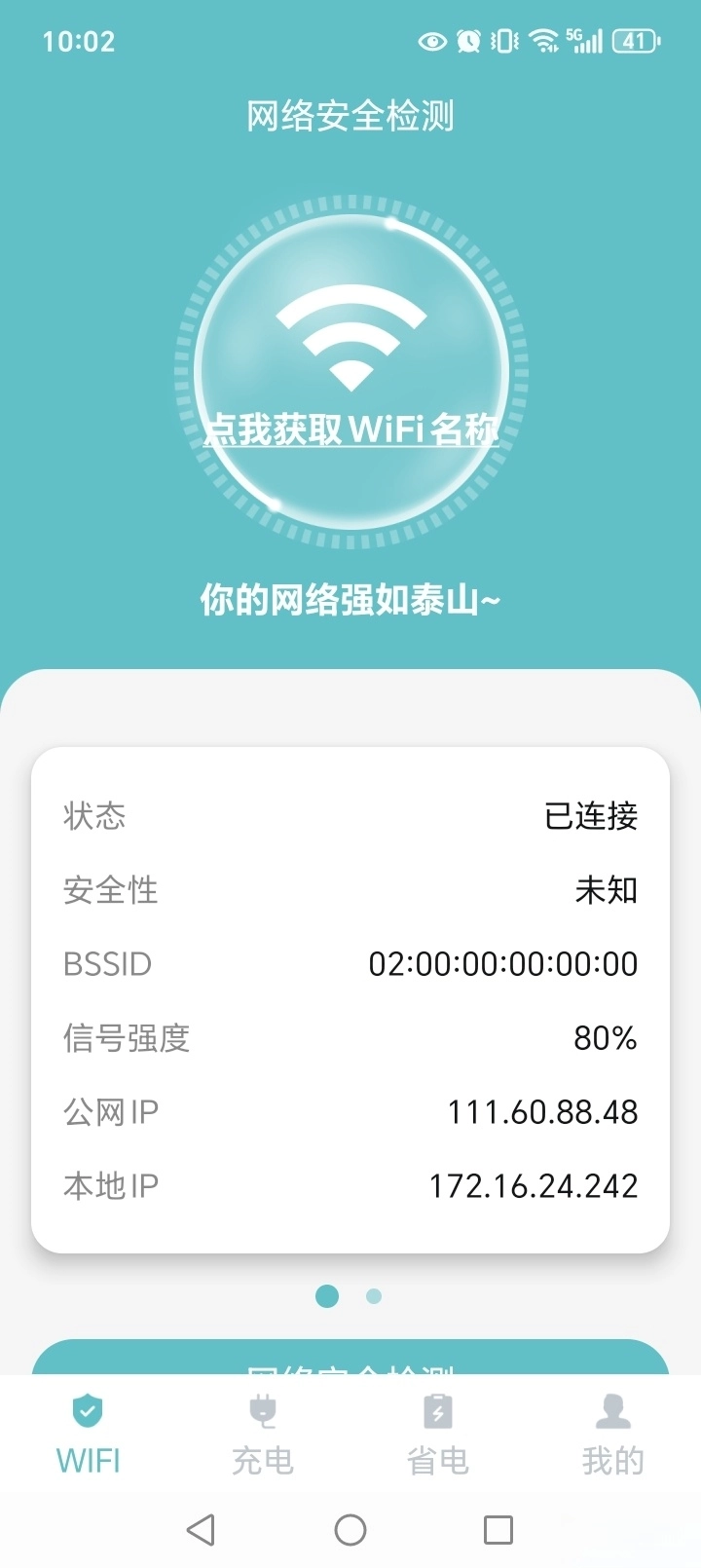Click the battery level indicator showing 41
Viewport: 701px width, 1568px height.
click(x=633, y=41)
